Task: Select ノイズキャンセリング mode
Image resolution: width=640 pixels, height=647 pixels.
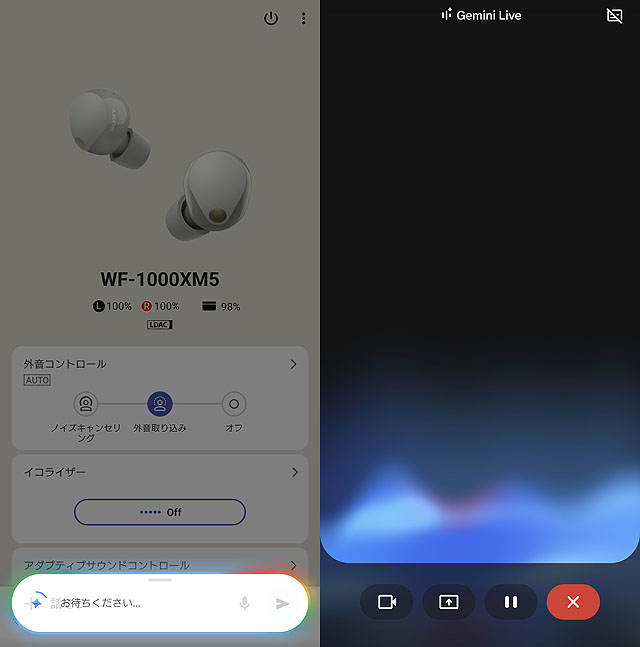Action: click(x=87, y=404)
